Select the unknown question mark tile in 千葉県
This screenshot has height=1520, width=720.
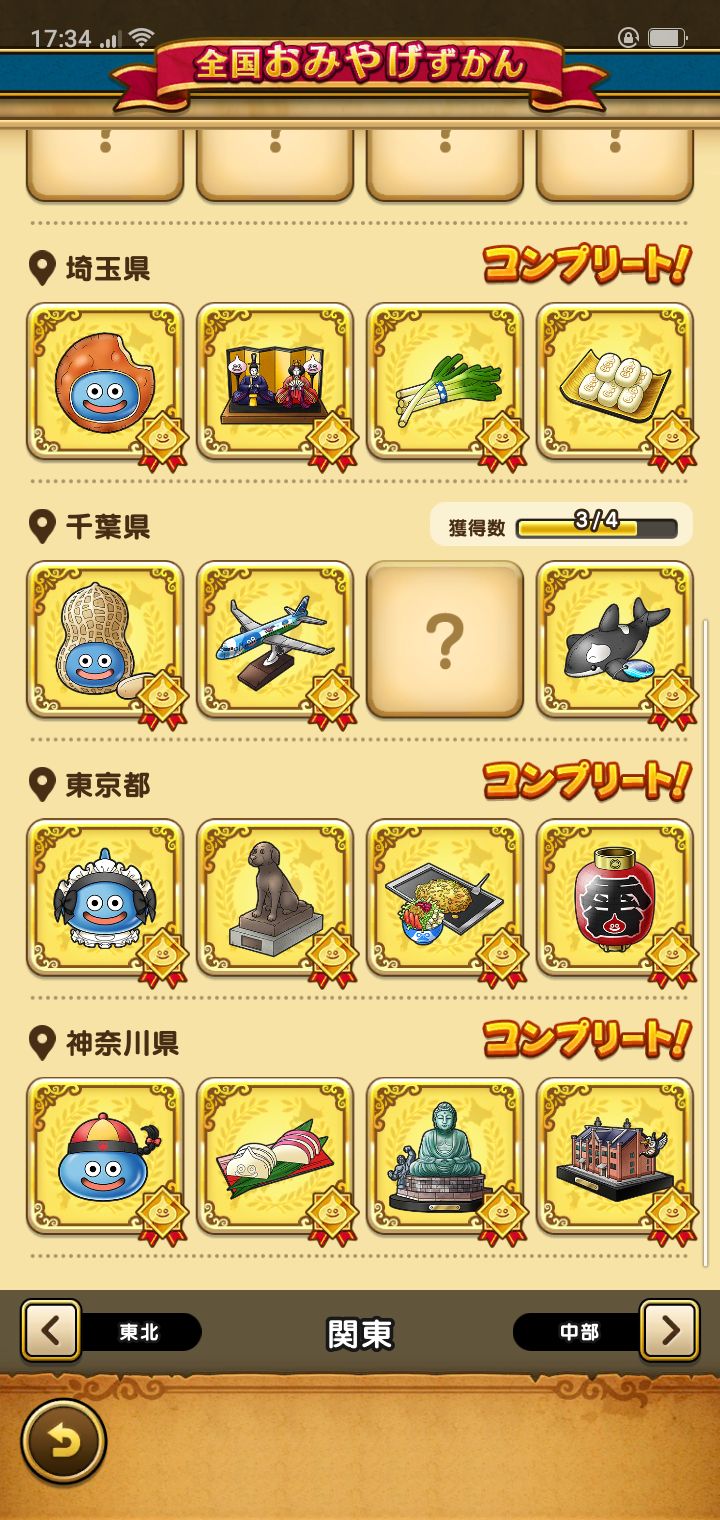pos(445,639)
